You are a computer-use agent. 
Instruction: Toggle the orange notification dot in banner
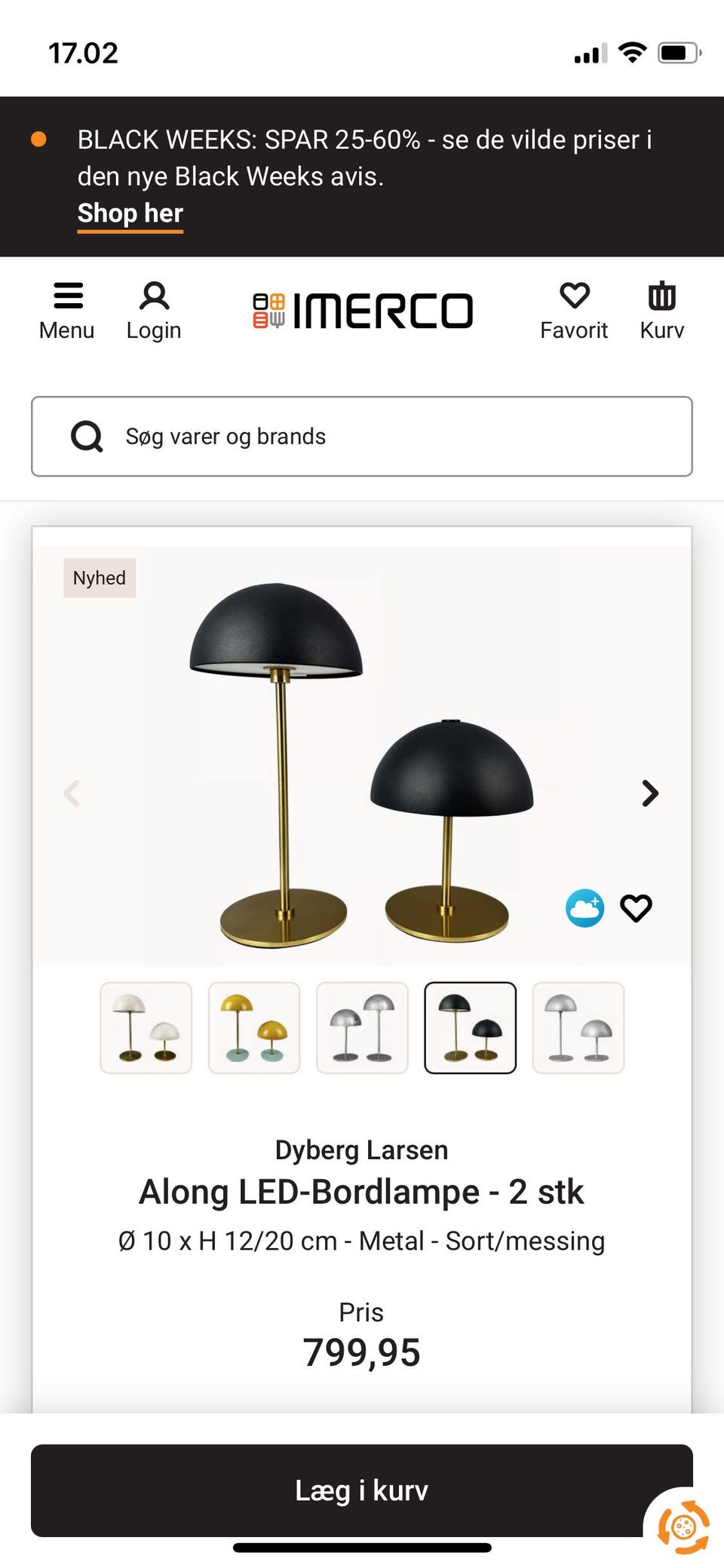39,140
